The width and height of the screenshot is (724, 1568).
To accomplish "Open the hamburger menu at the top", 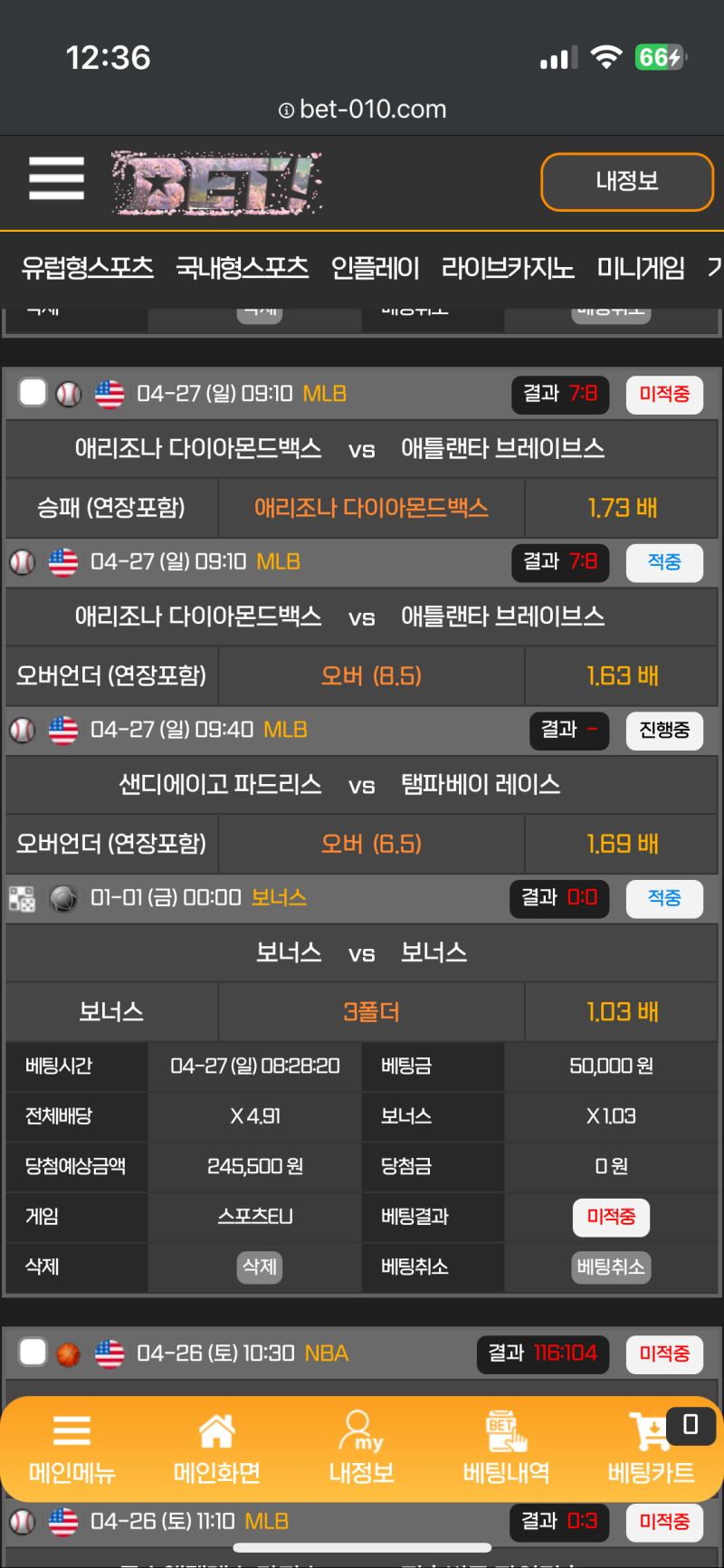I will click(56, 178).
